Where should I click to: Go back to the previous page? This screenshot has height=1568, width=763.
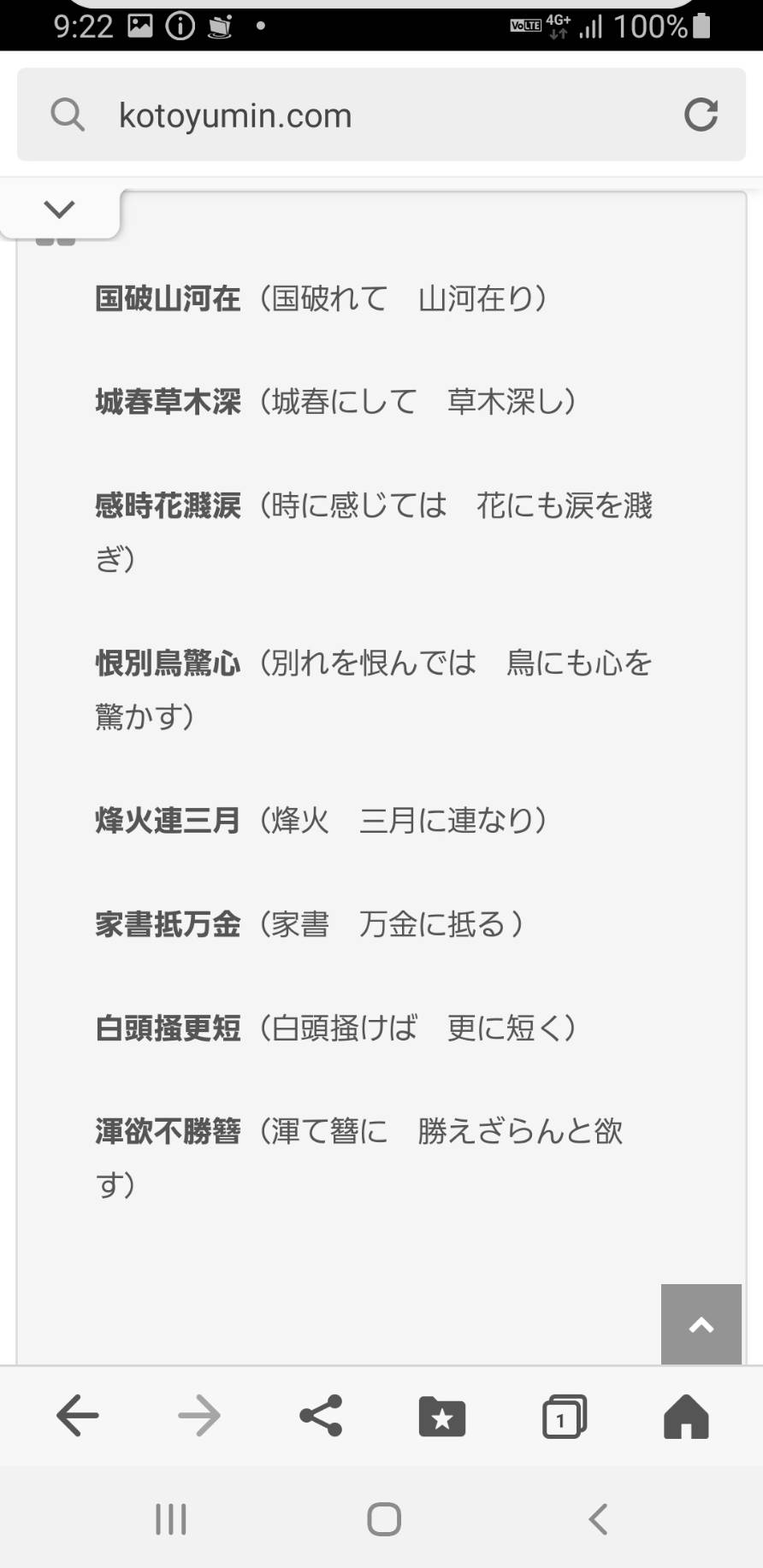(x=78, y=1417)
